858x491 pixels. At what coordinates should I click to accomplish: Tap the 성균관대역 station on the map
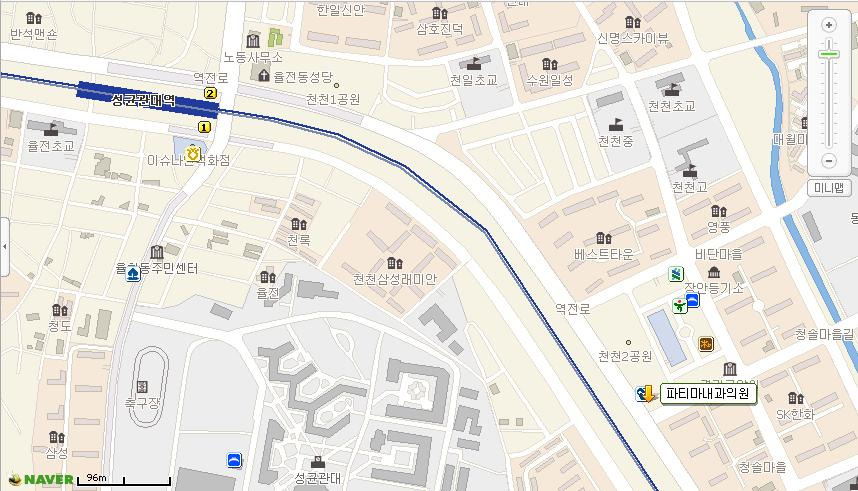[x=143, y=100]
